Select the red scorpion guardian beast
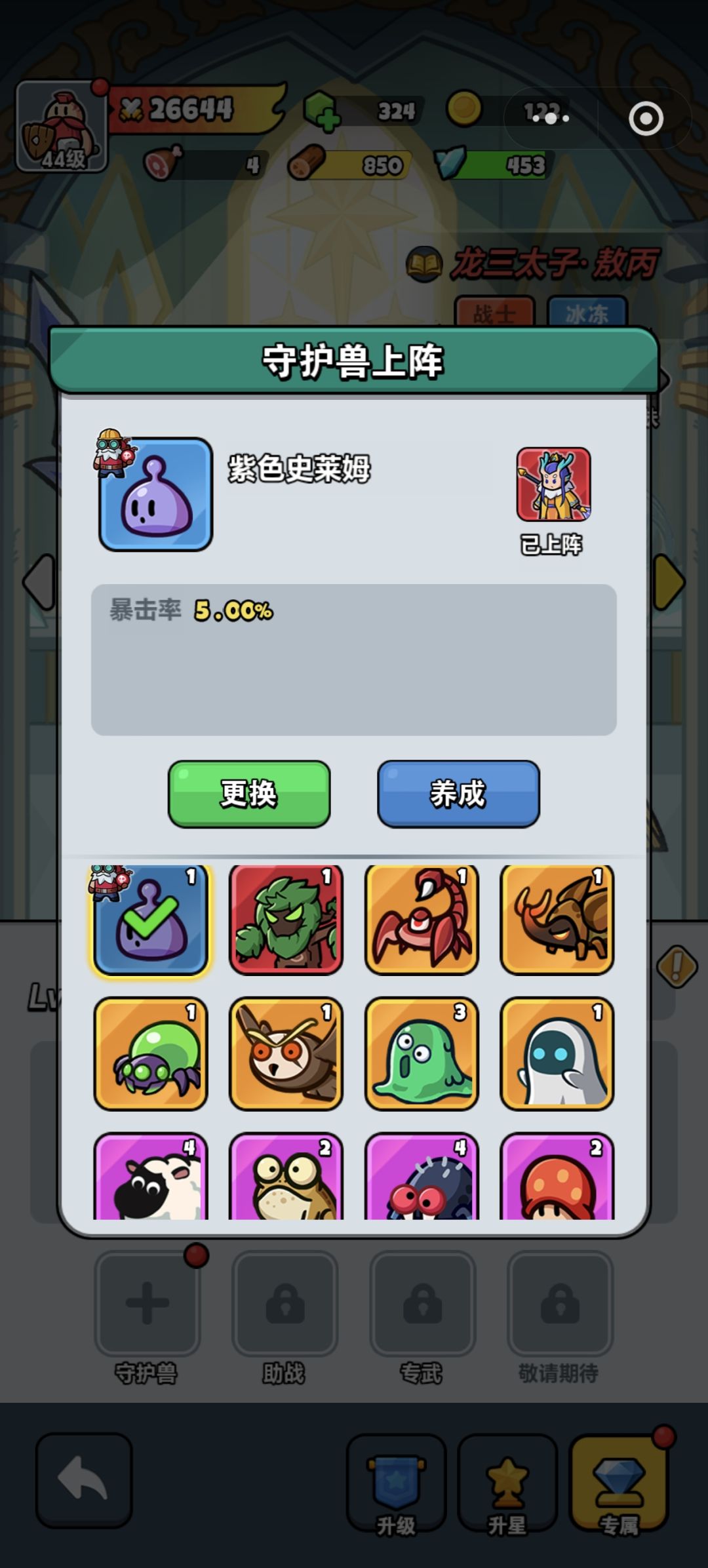 [x=422, y=919]
